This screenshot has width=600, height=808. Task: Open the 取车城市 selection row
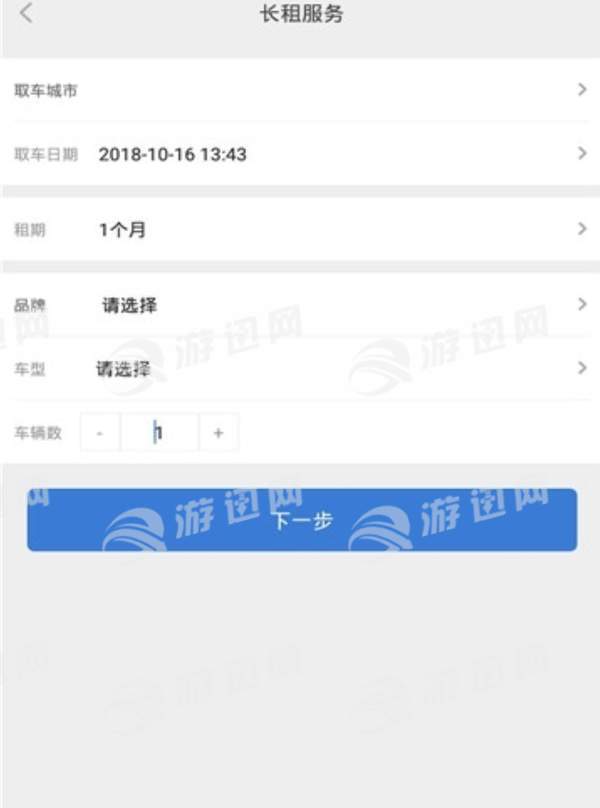tap(300, 90)
